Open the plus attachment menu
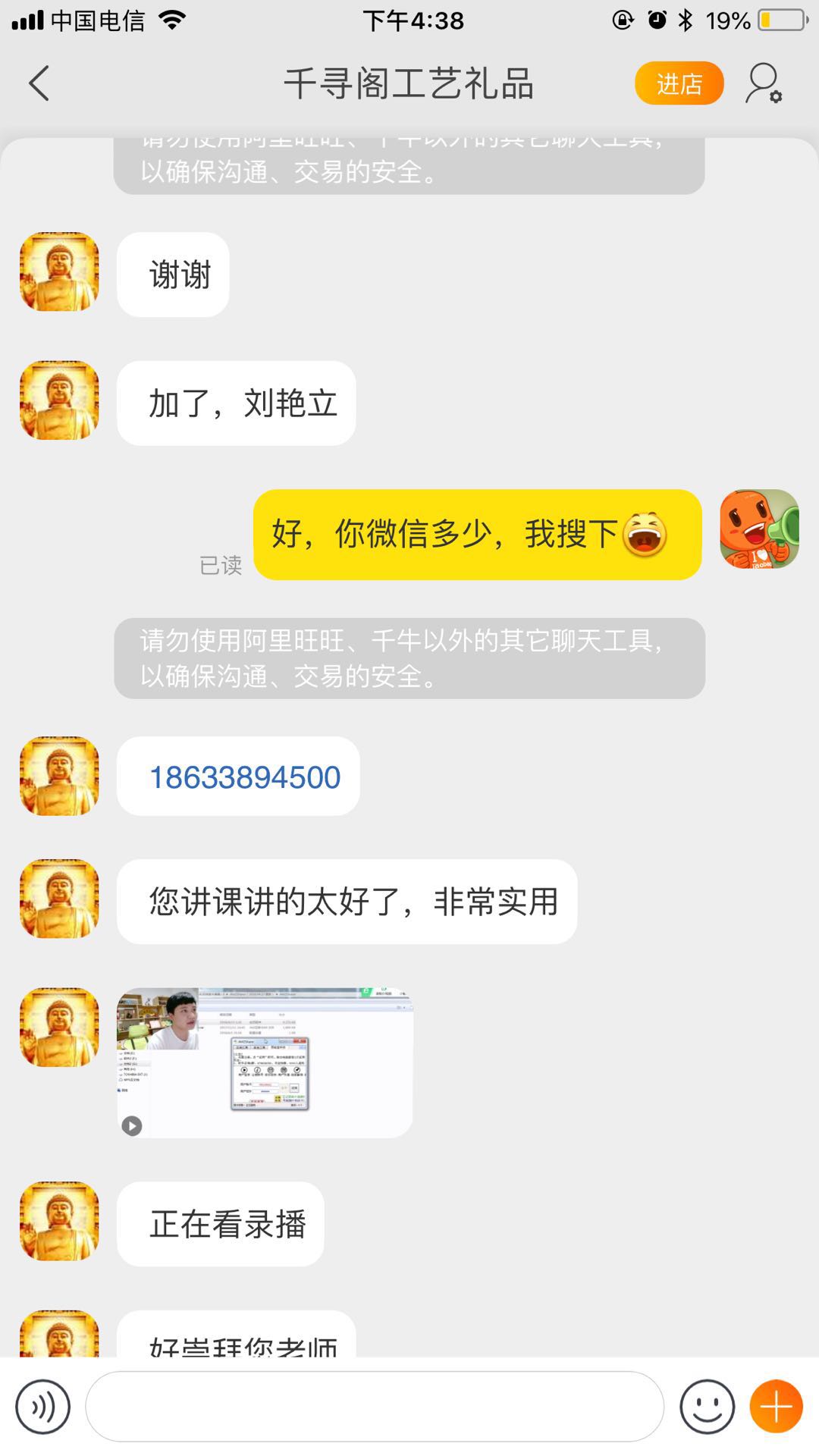Image resolution: width=819 pixels, height=1456 pixels. (776, 1407)
